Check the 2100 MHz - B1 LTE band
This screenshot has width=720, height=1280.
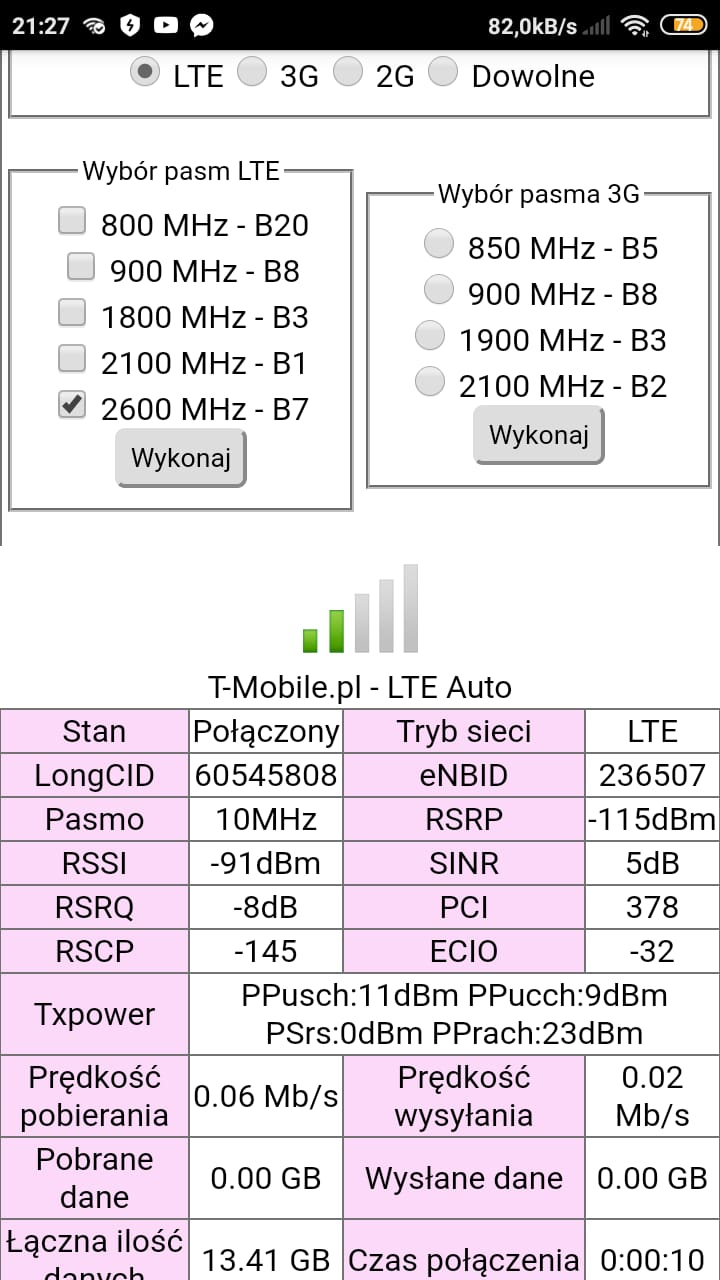(x=72, y=358)
